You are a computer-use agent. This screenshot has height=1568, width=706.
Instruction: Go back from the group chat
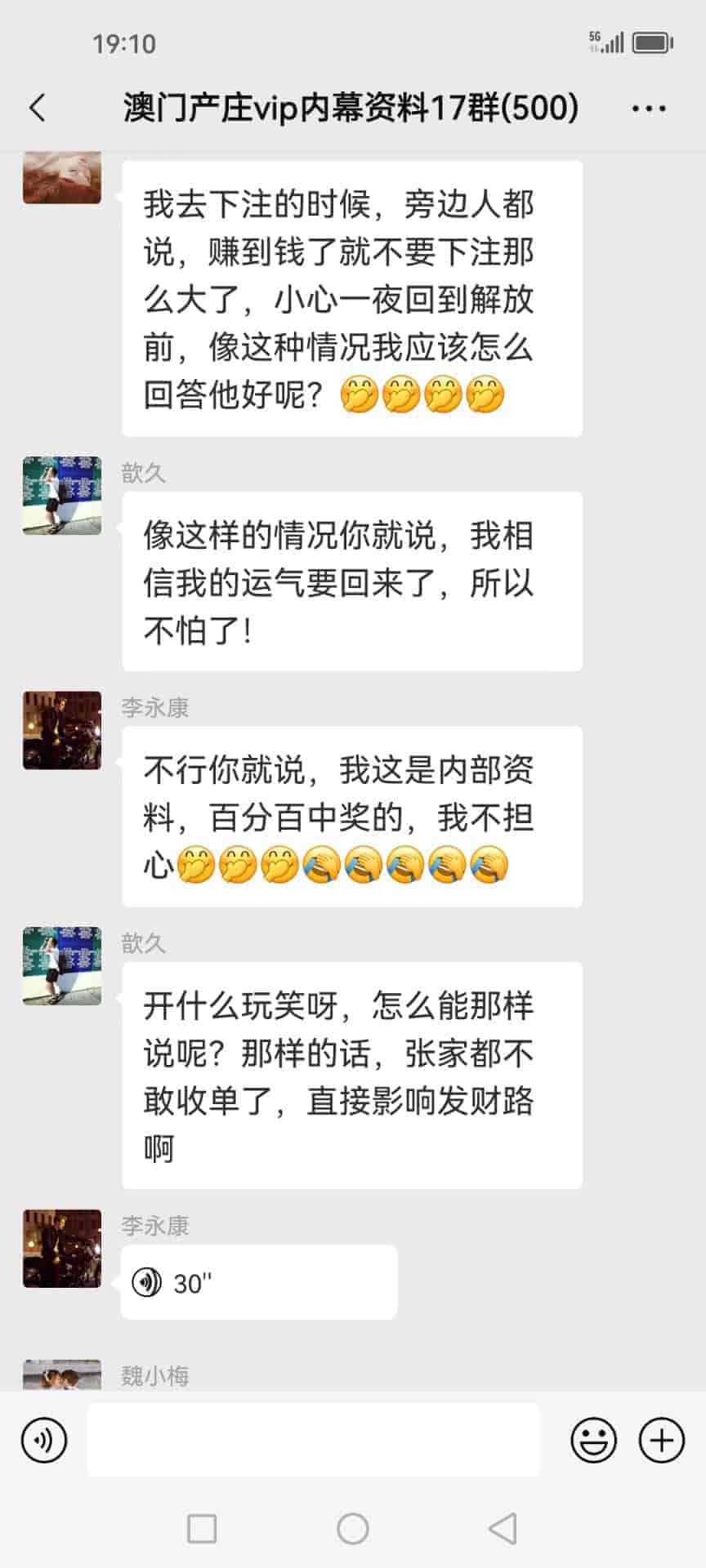click(x=38, y=108)
